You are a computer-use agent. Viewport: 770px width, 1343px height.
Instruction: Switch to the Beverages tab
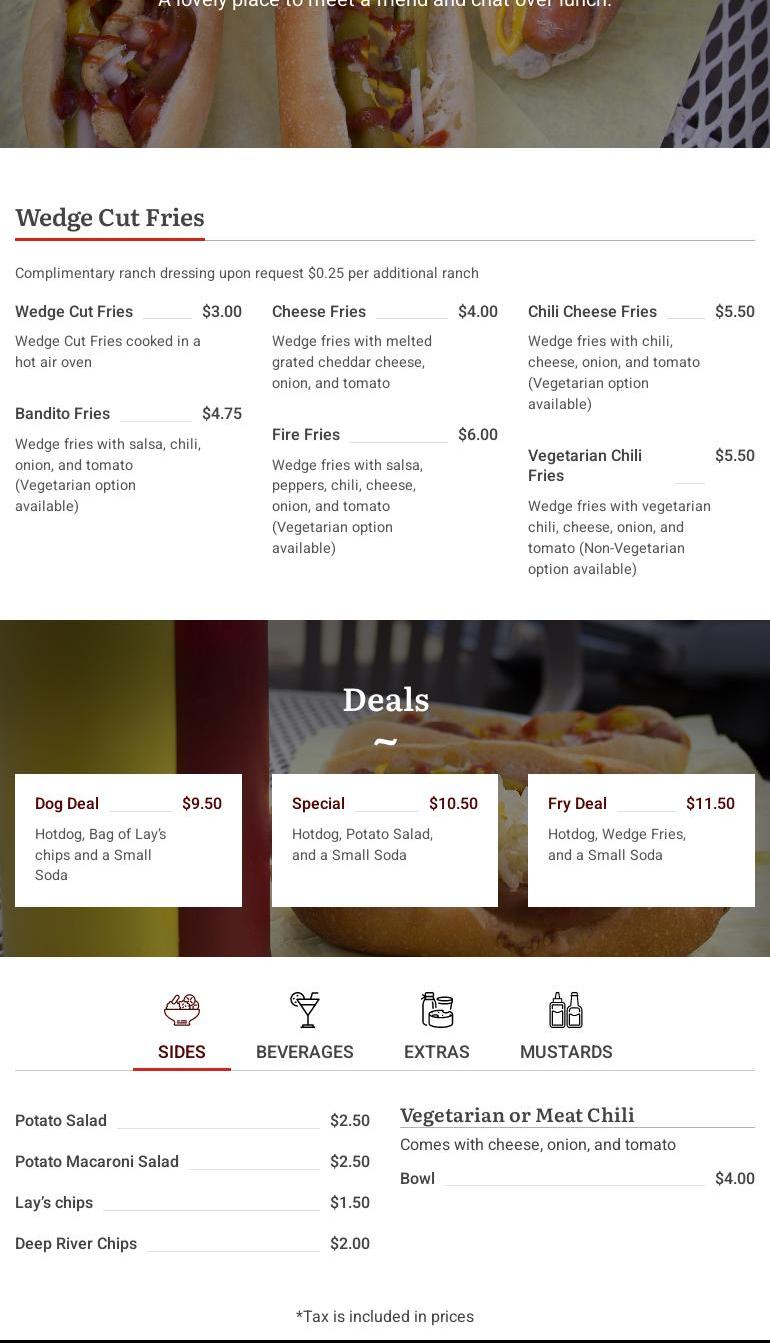pos(305,1028)
